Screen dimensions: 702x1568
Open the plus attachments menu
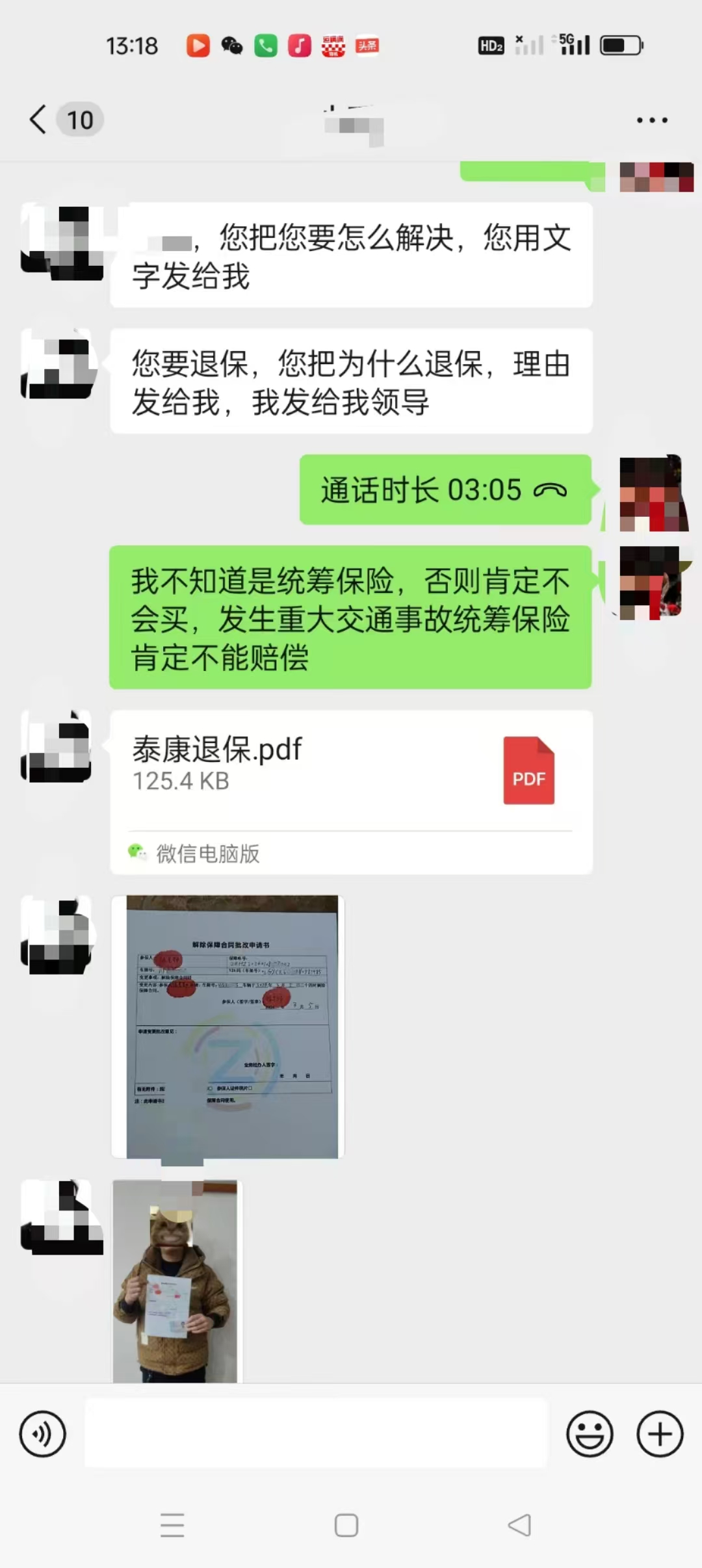(x=660, y=1433)
